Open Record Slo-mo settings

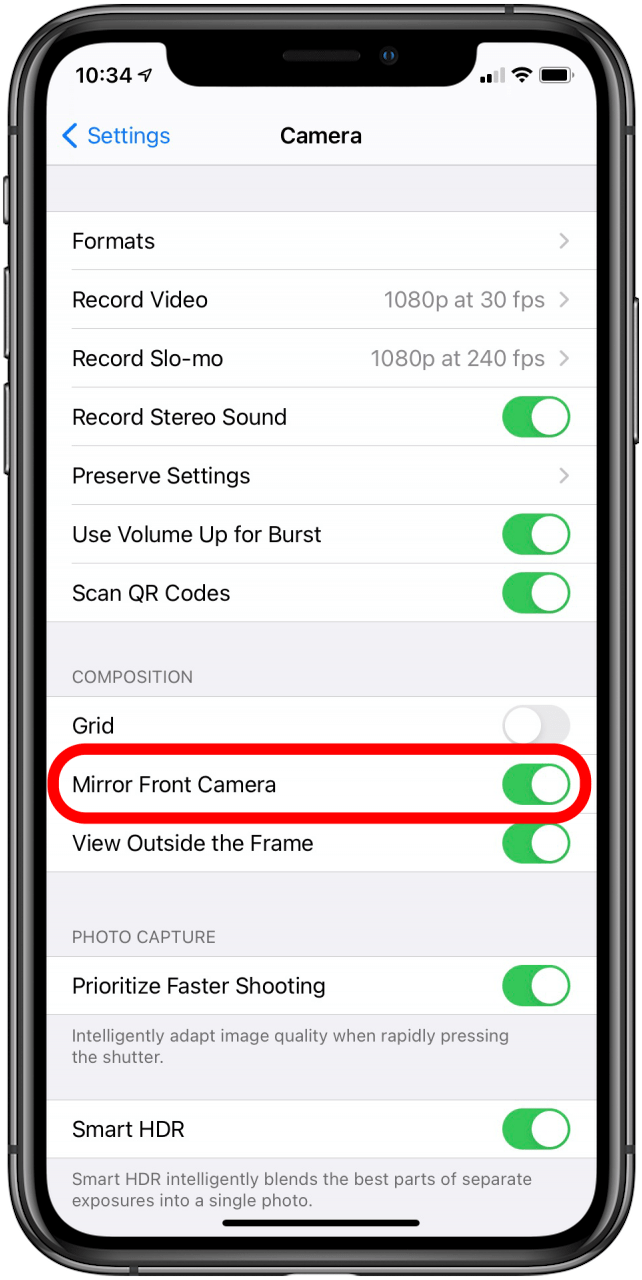pyautogui.click(x=320, y=358)
